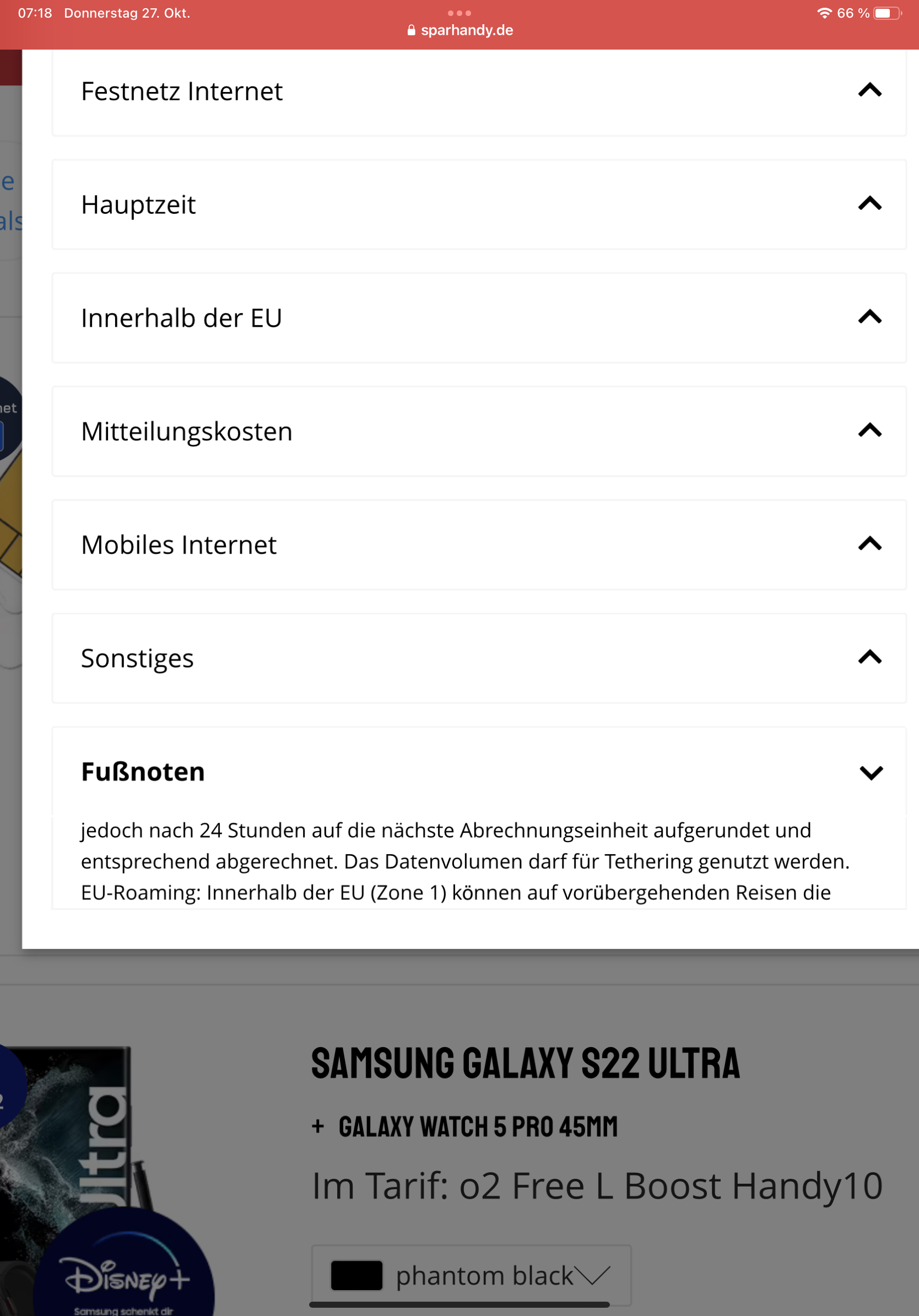Open the Innerhalb der EU section
Image resolution: width=919 pixels, height=1316 pixels.
coord(869,317)
